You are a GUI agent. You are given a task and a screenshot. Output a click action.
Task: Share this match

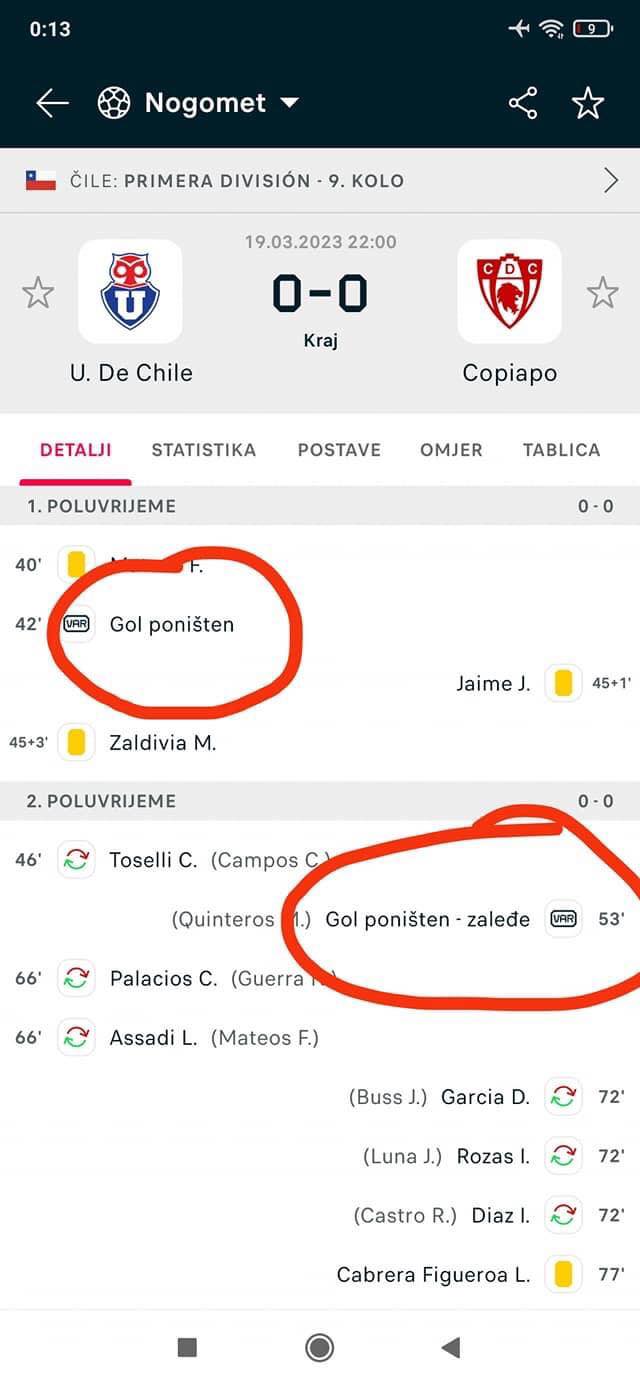coord(523,103)
